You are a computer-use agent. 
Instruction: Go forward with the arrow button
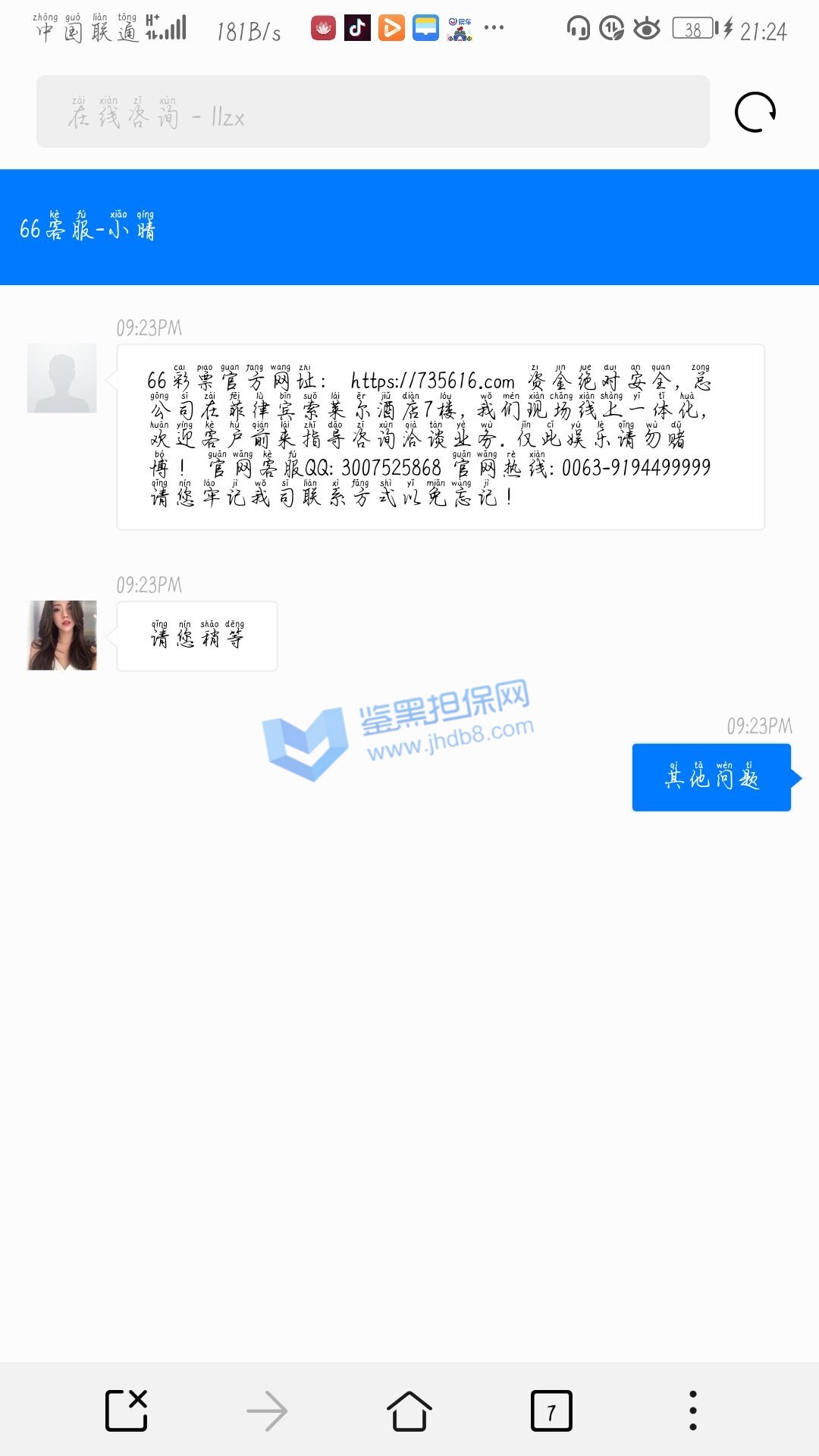click(267, 1410)
